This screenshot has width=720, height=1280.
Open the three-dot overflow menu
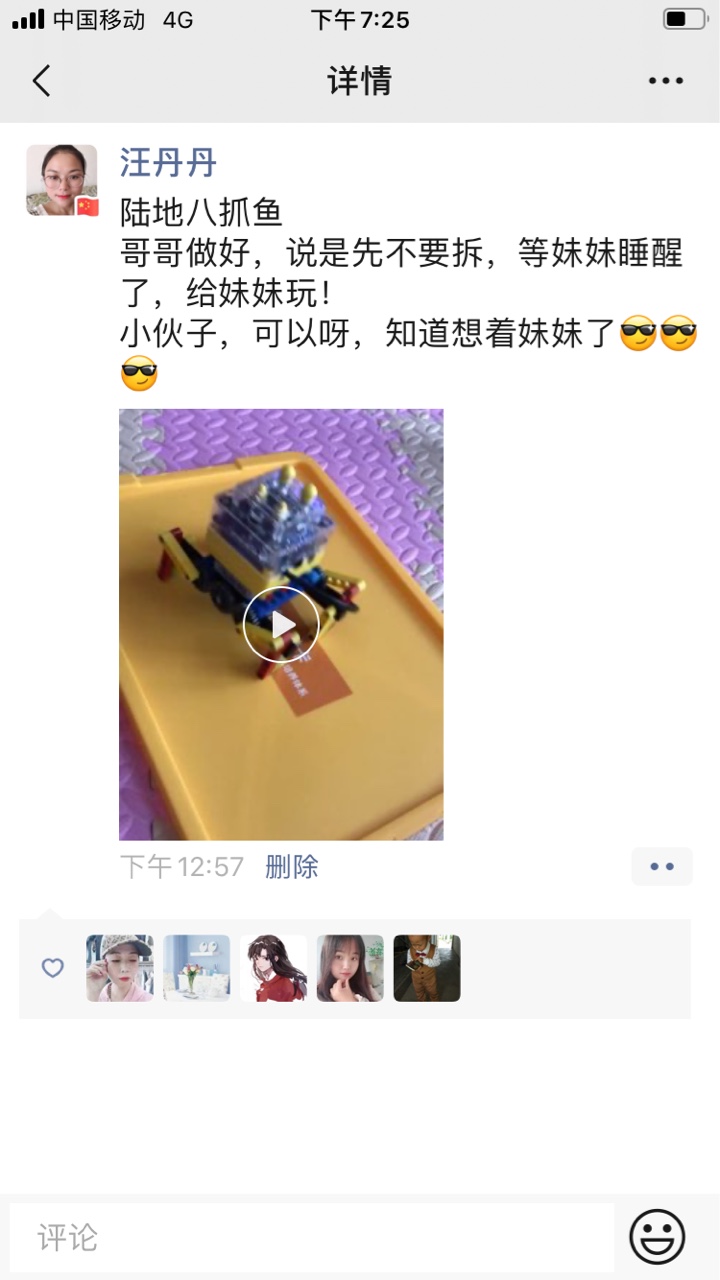click(x=665, y=80)
